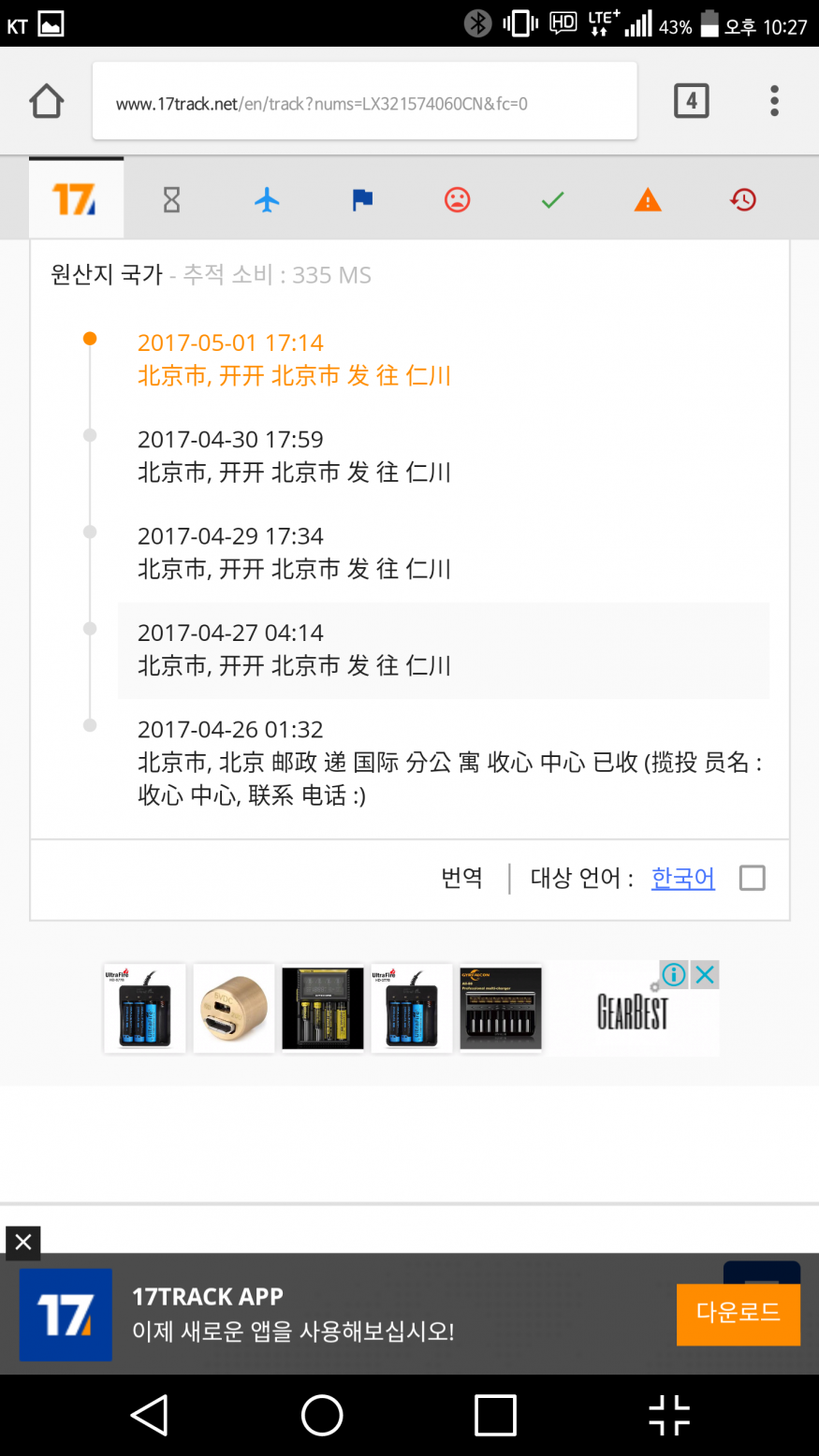
Task: Switch to the hourglass not-found tab
Action: point(171,199)
